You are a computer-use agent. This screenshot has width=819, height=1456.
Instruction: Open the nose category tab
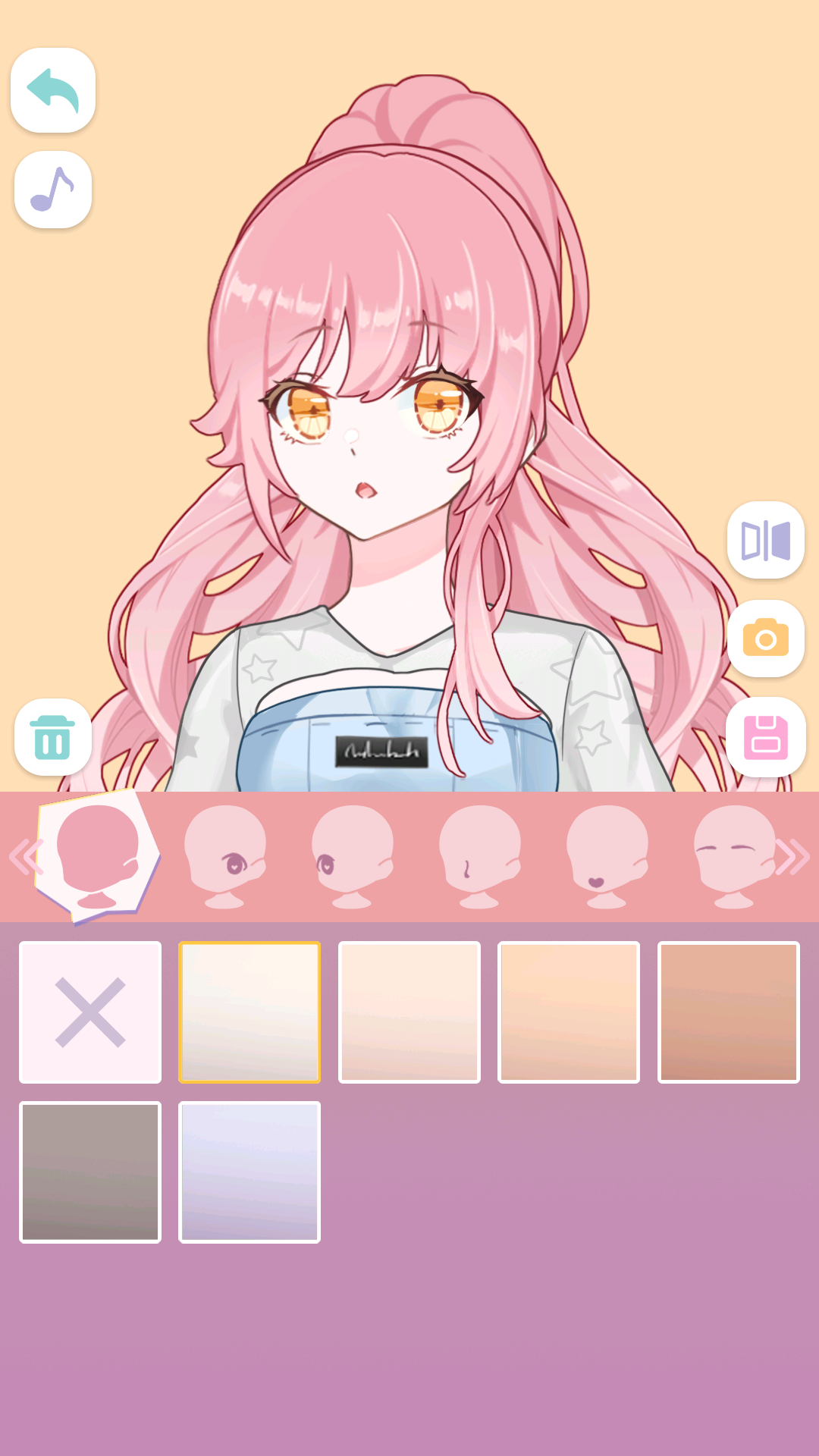click(x=479, y=857)
